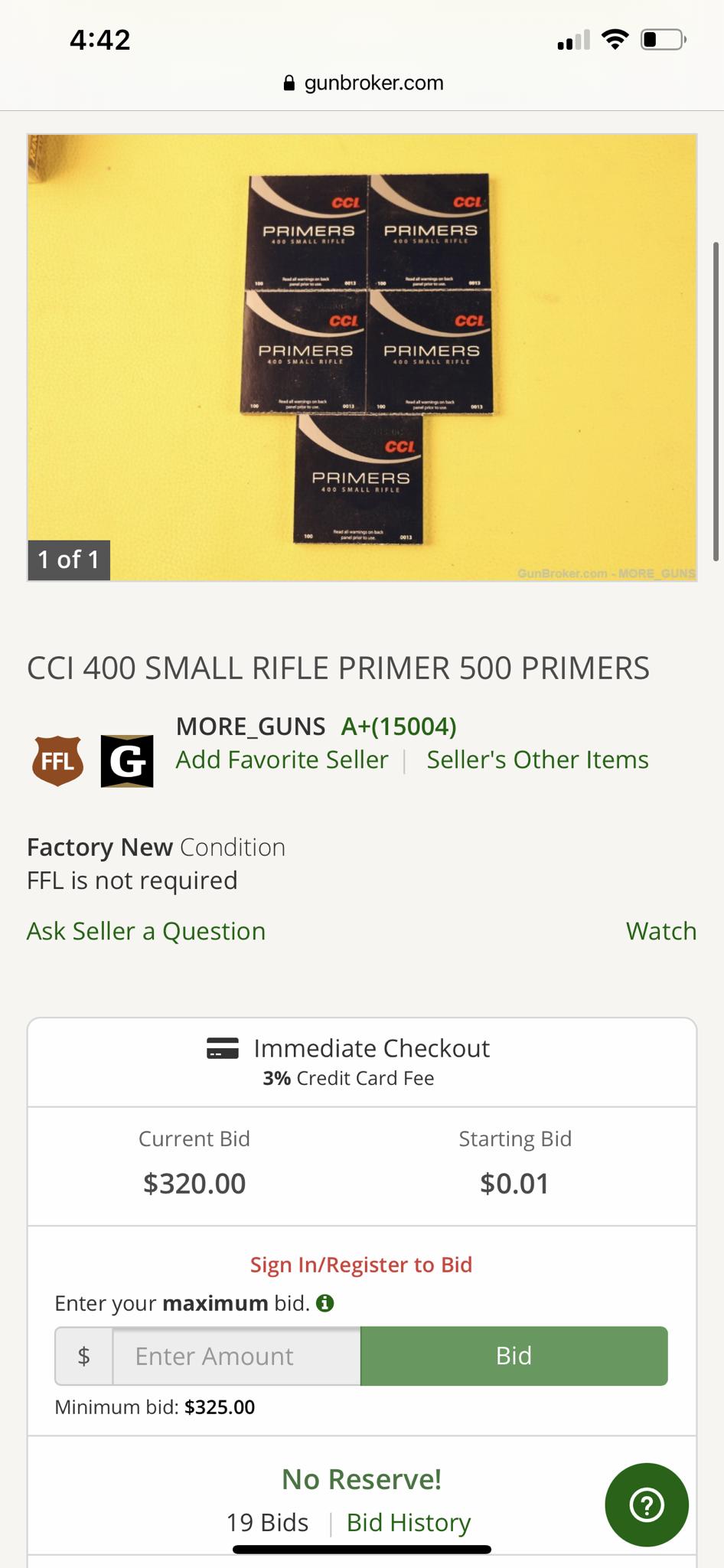Focus the Enter Amount bid field
Image resolution: width=724 pixels, height=1568 pixels.
[236, 1356]
